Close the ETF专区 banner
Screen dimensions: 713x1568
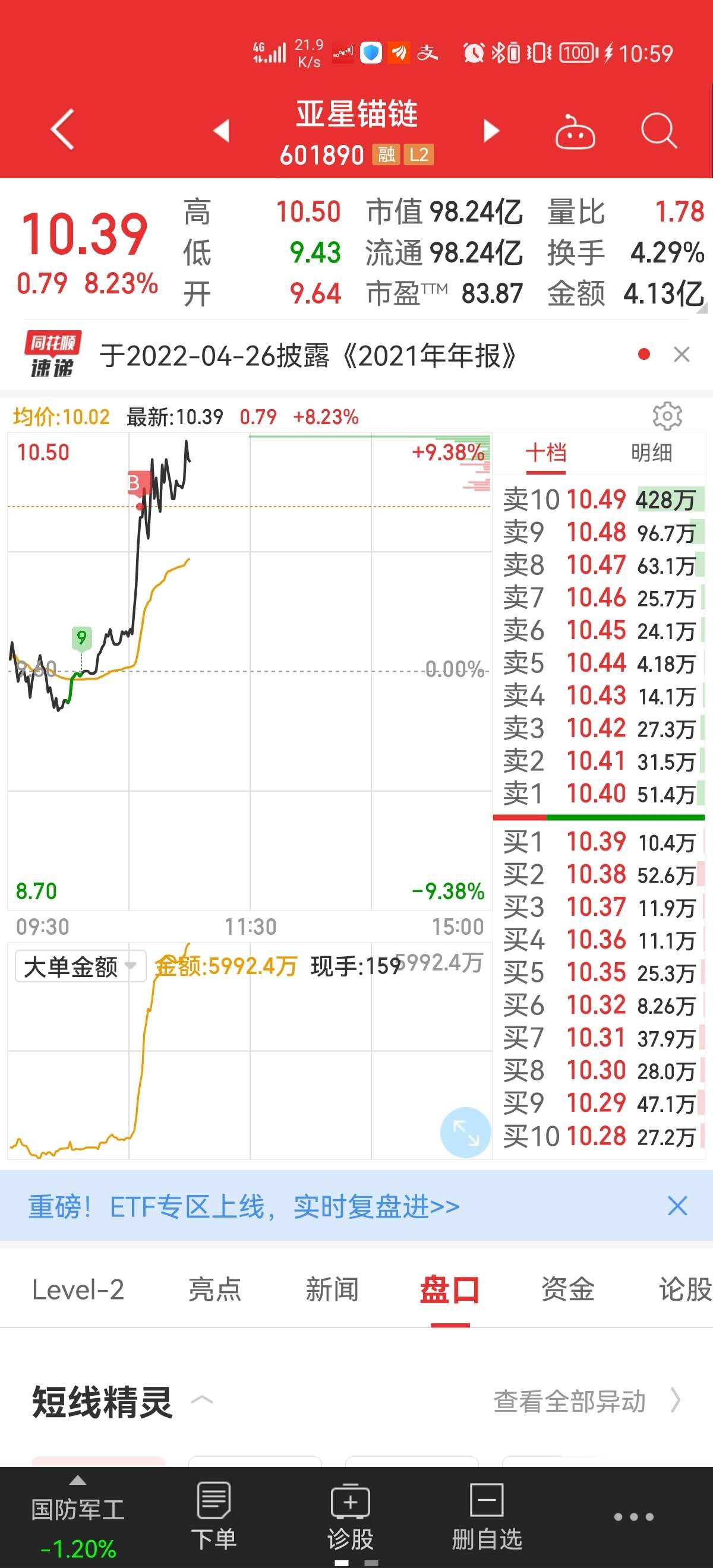tap(677, 1206)
